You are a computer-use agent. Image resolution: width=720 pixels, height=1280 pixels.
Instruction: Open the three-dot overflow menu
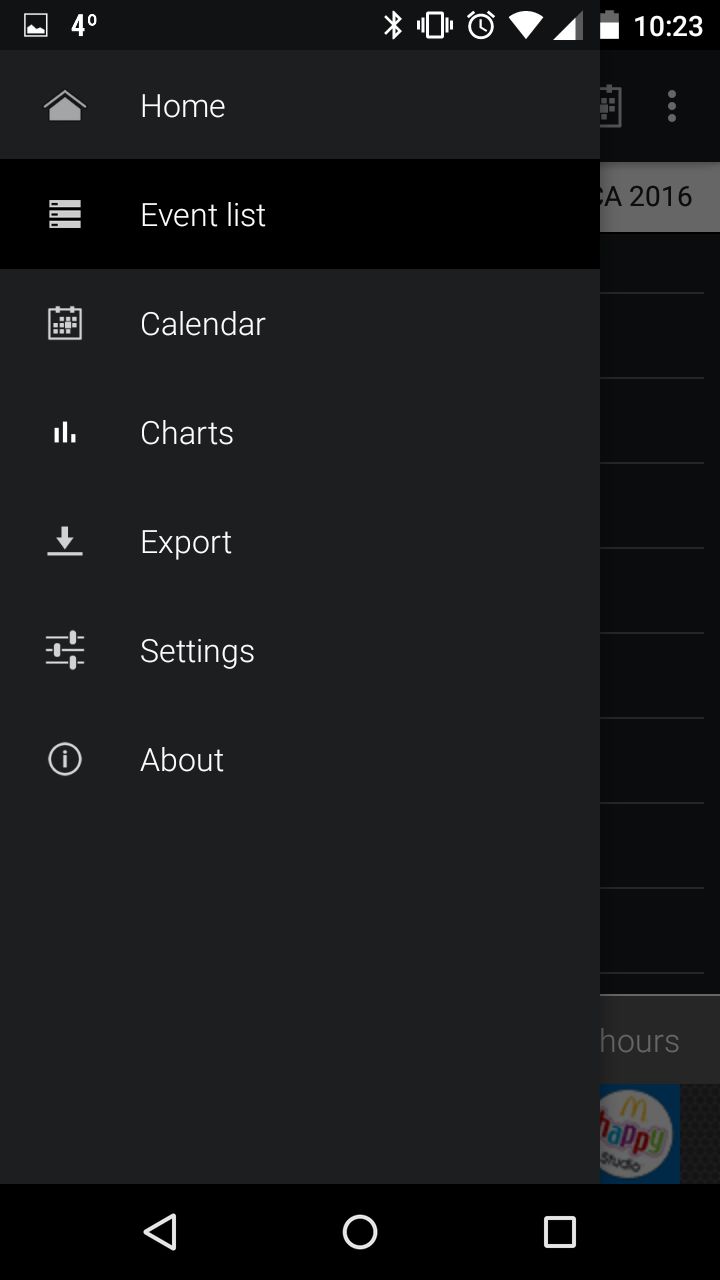[672, 106]
